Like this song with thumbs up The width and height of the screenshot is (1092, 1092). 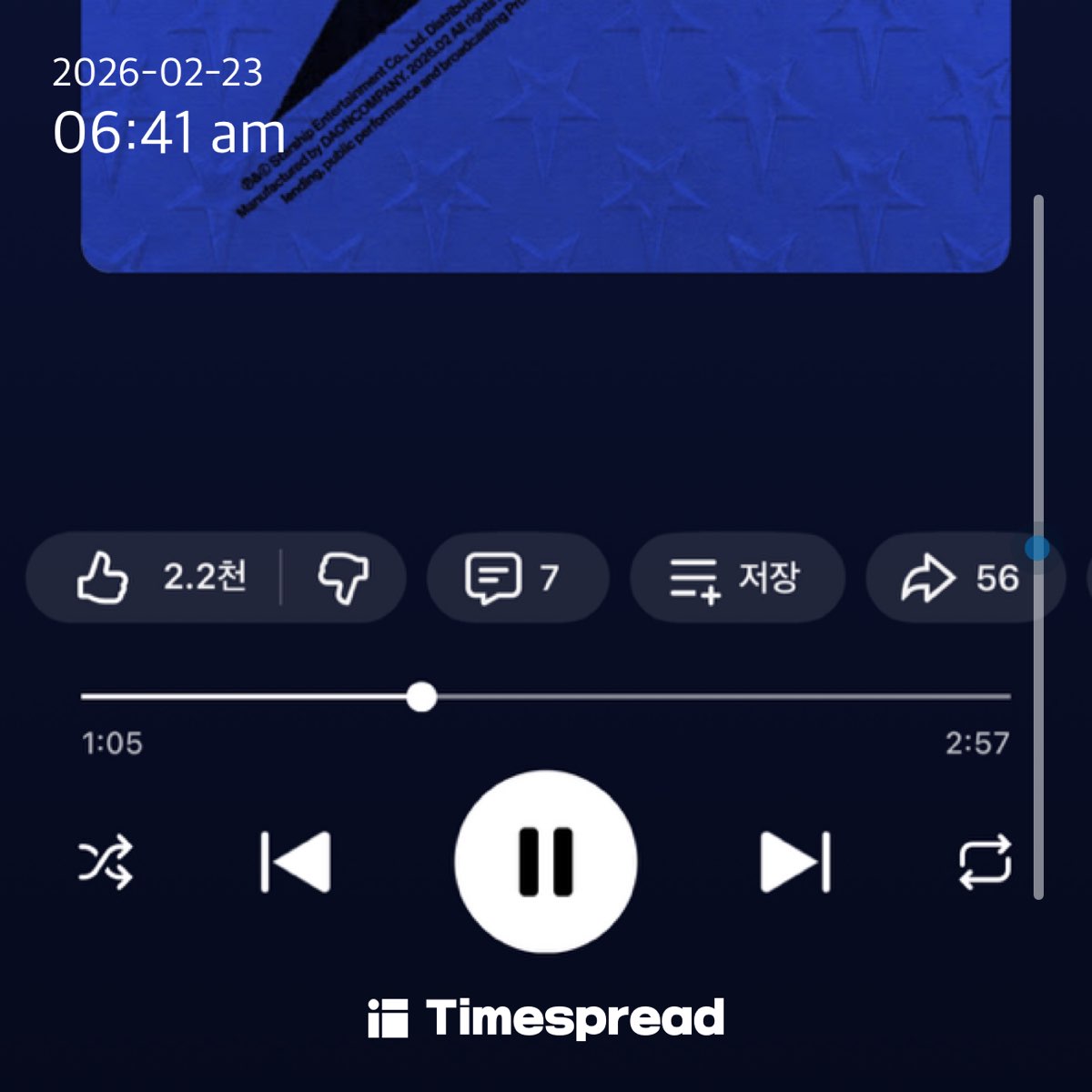[155, 577]
